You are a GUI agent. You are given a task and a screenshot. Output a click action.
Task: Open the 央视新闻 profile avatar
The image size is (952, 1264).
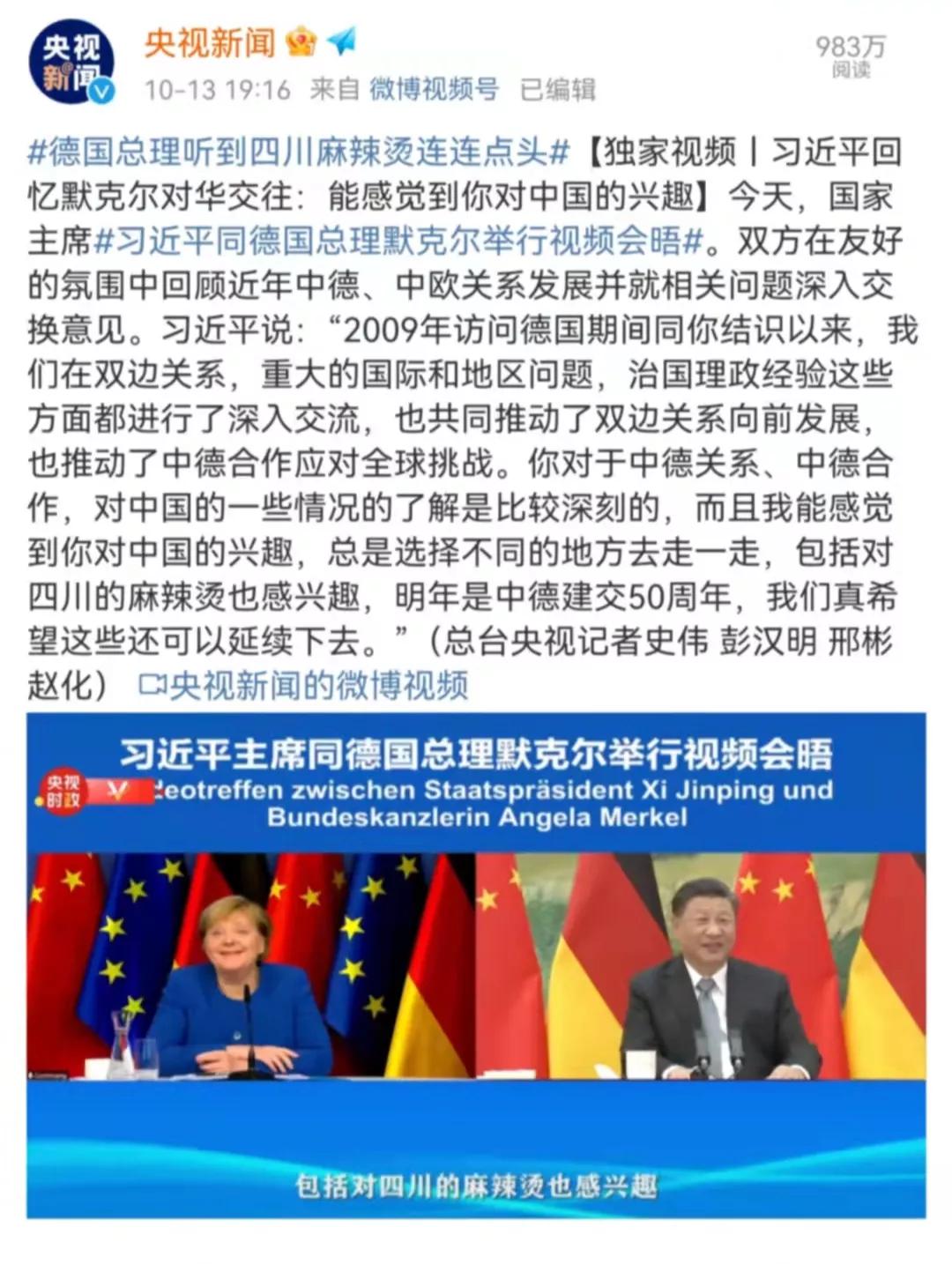71,63
